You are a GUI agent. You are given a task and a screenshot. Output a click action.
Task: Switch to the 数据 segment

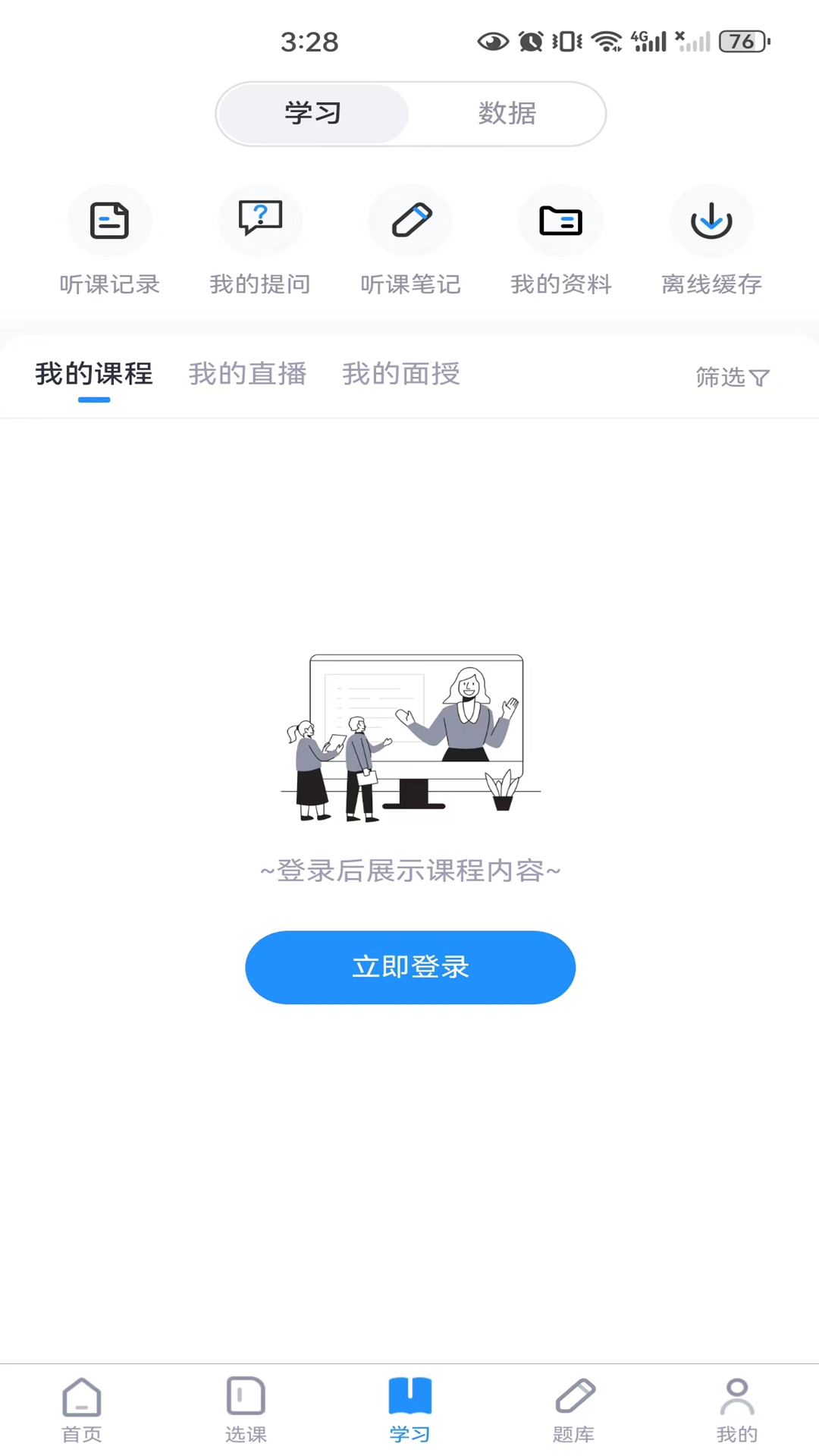tap(507, 114)
